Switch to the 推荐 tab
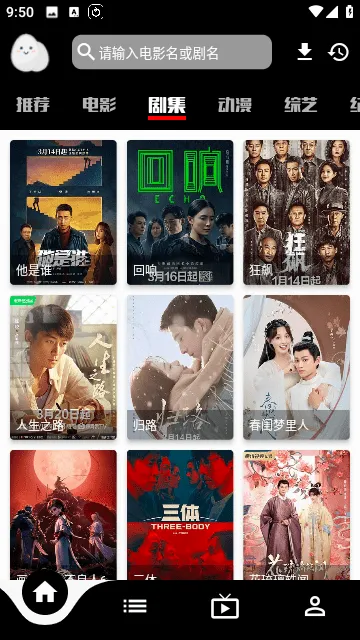The width and height of the screenshot is (360, 640). (33, 104)
